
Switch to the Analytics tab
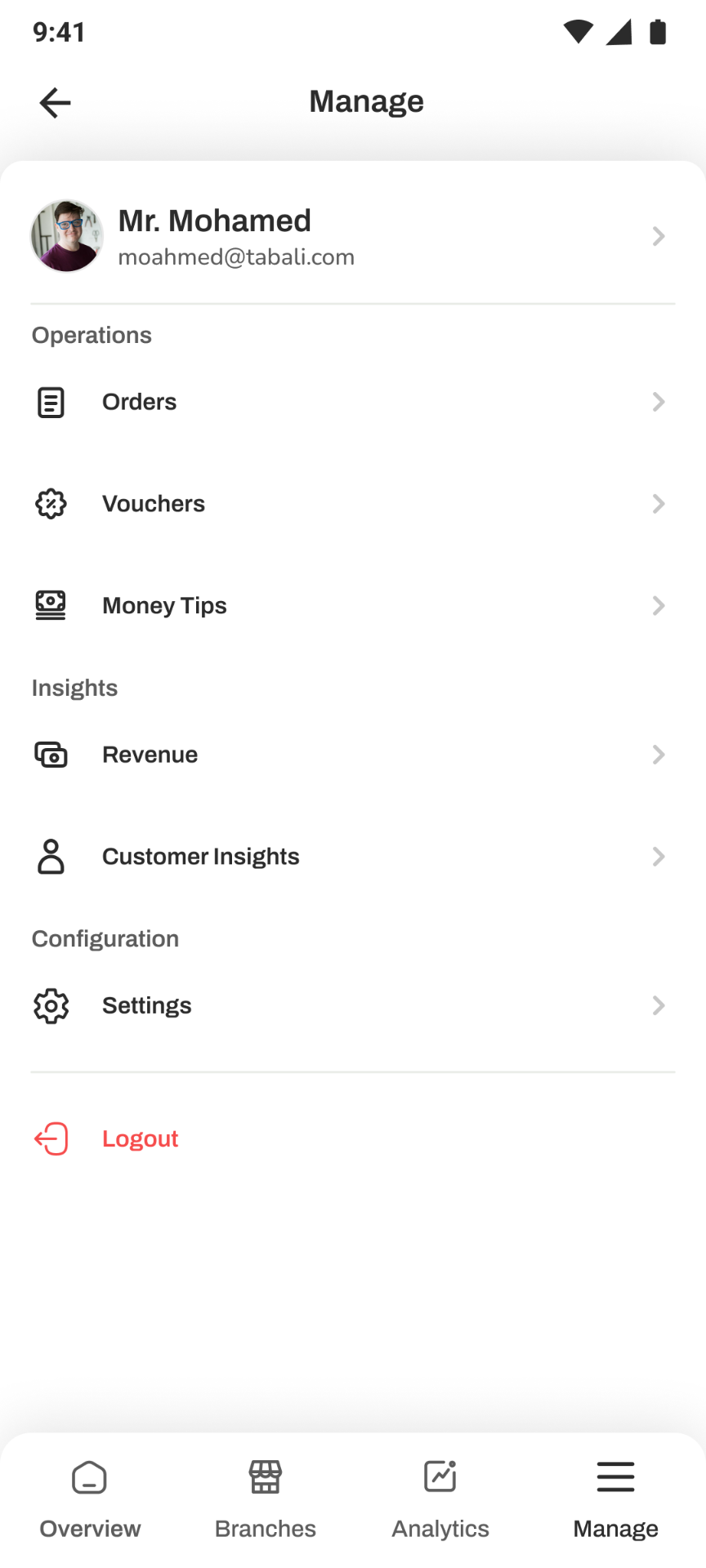coord(440,1499)
